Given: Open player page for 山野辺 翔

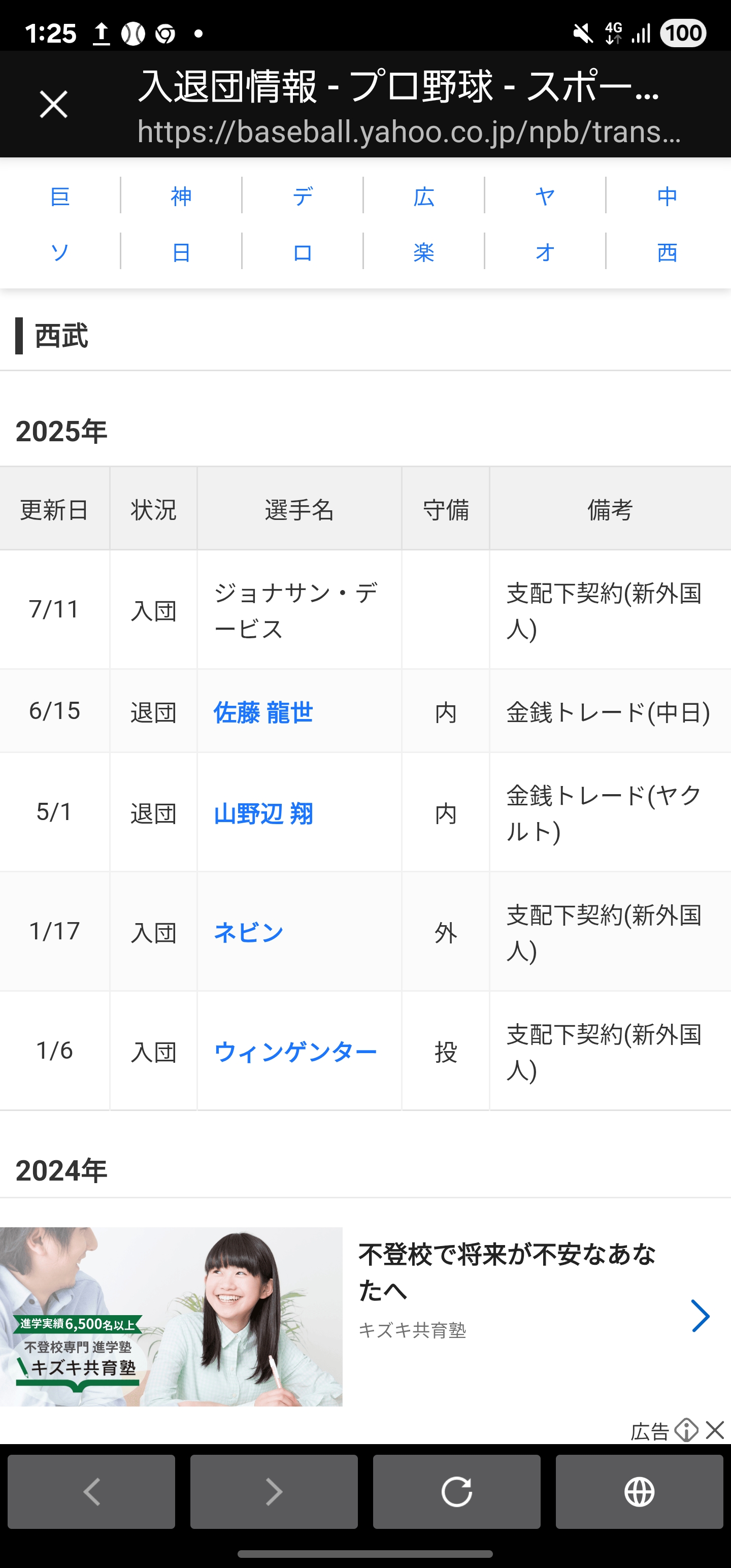Looking at the screenshot, I should [x=263, y=812].
